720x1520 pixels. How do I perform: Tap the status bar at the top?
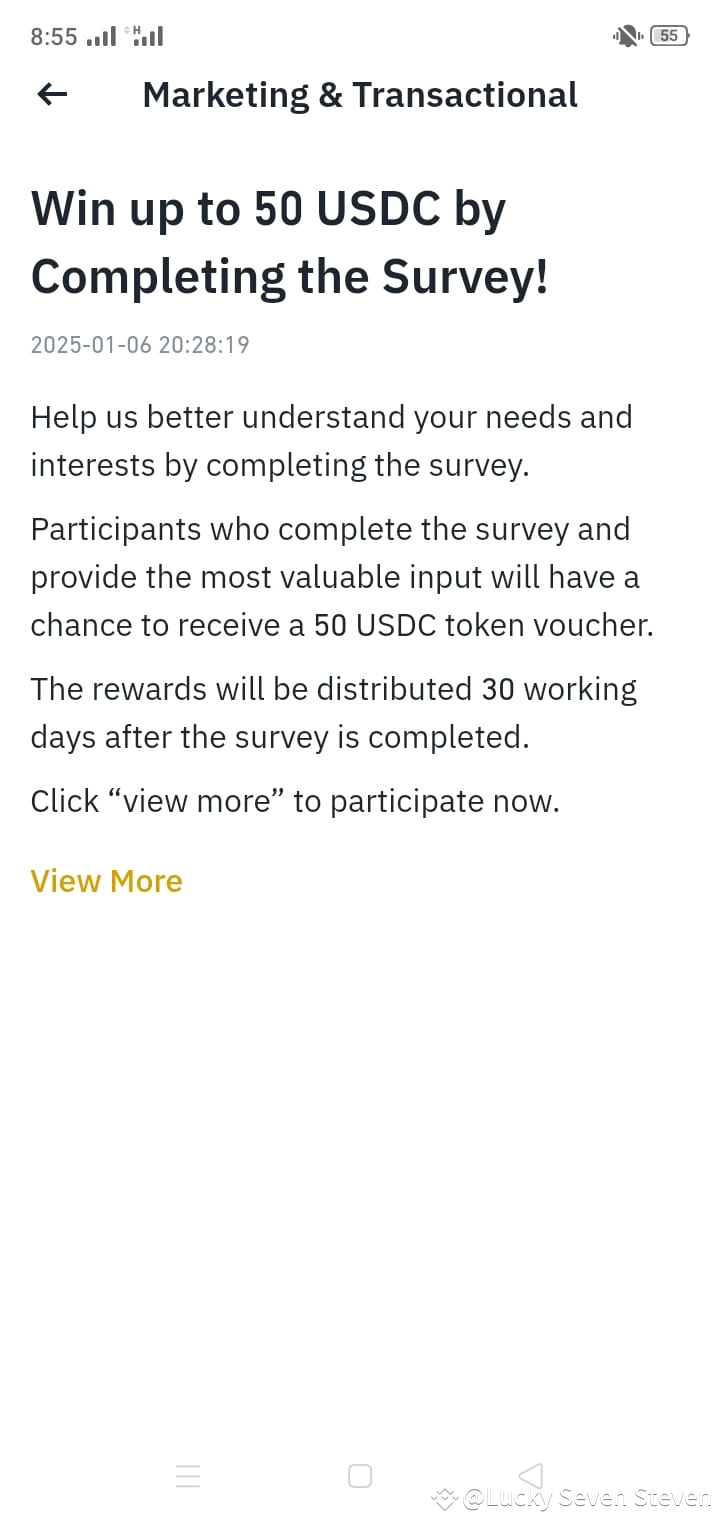[x=360, y=35]
